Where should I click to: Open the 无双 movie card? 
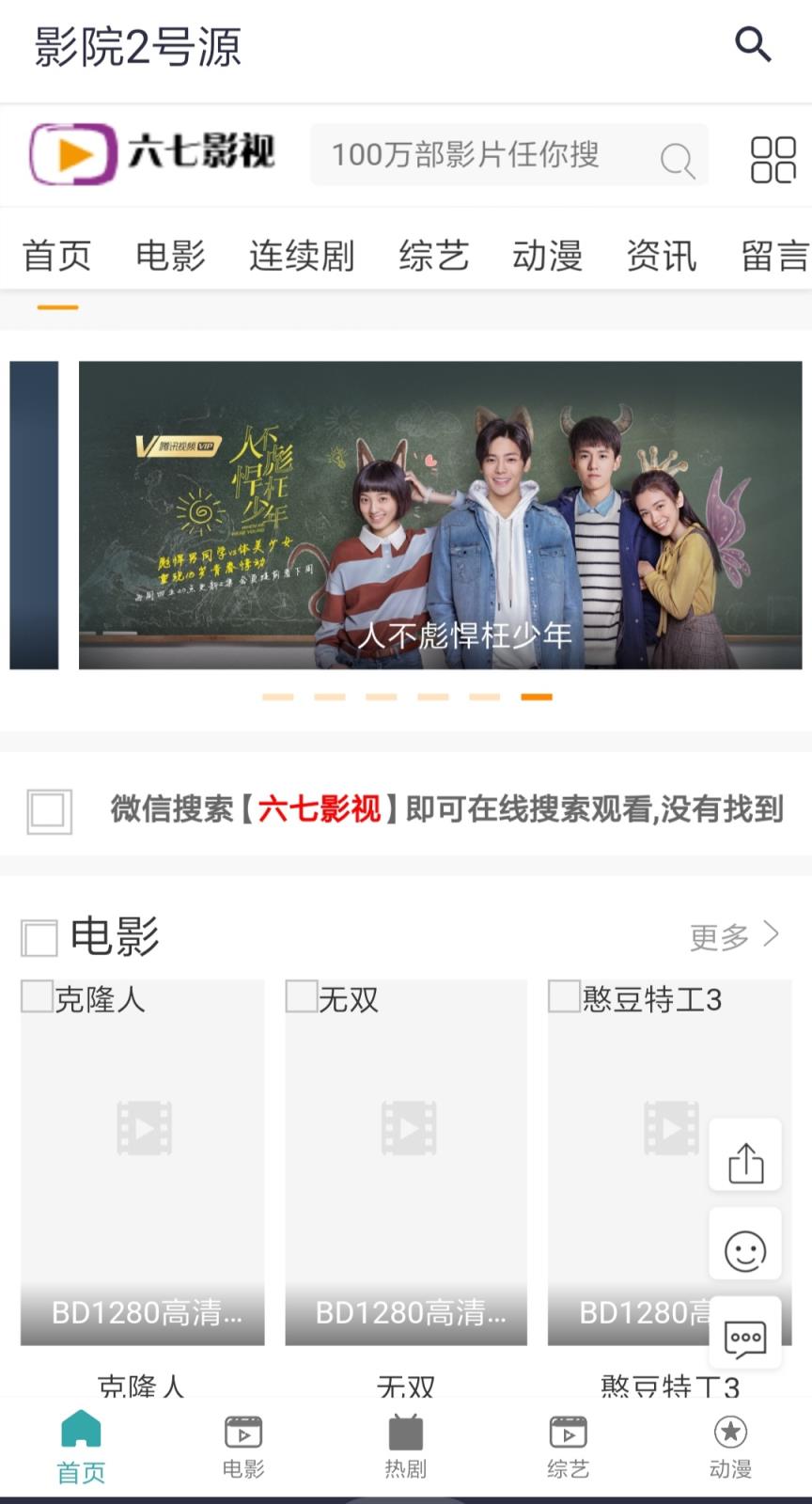click(x=406, y=1163)
